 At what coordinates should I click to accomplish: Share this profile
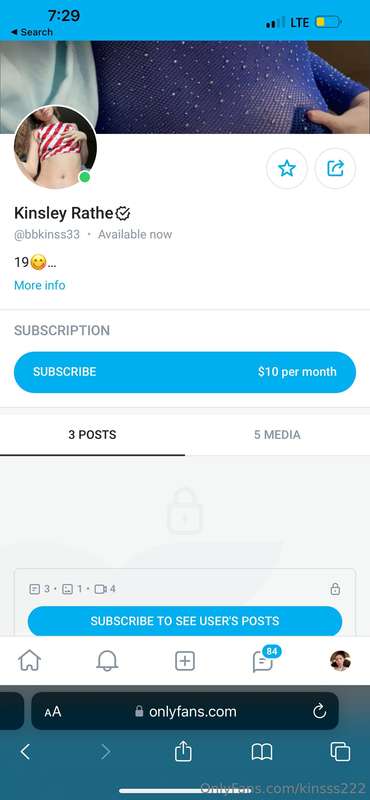pyautogui.click(x=335, y=168)
